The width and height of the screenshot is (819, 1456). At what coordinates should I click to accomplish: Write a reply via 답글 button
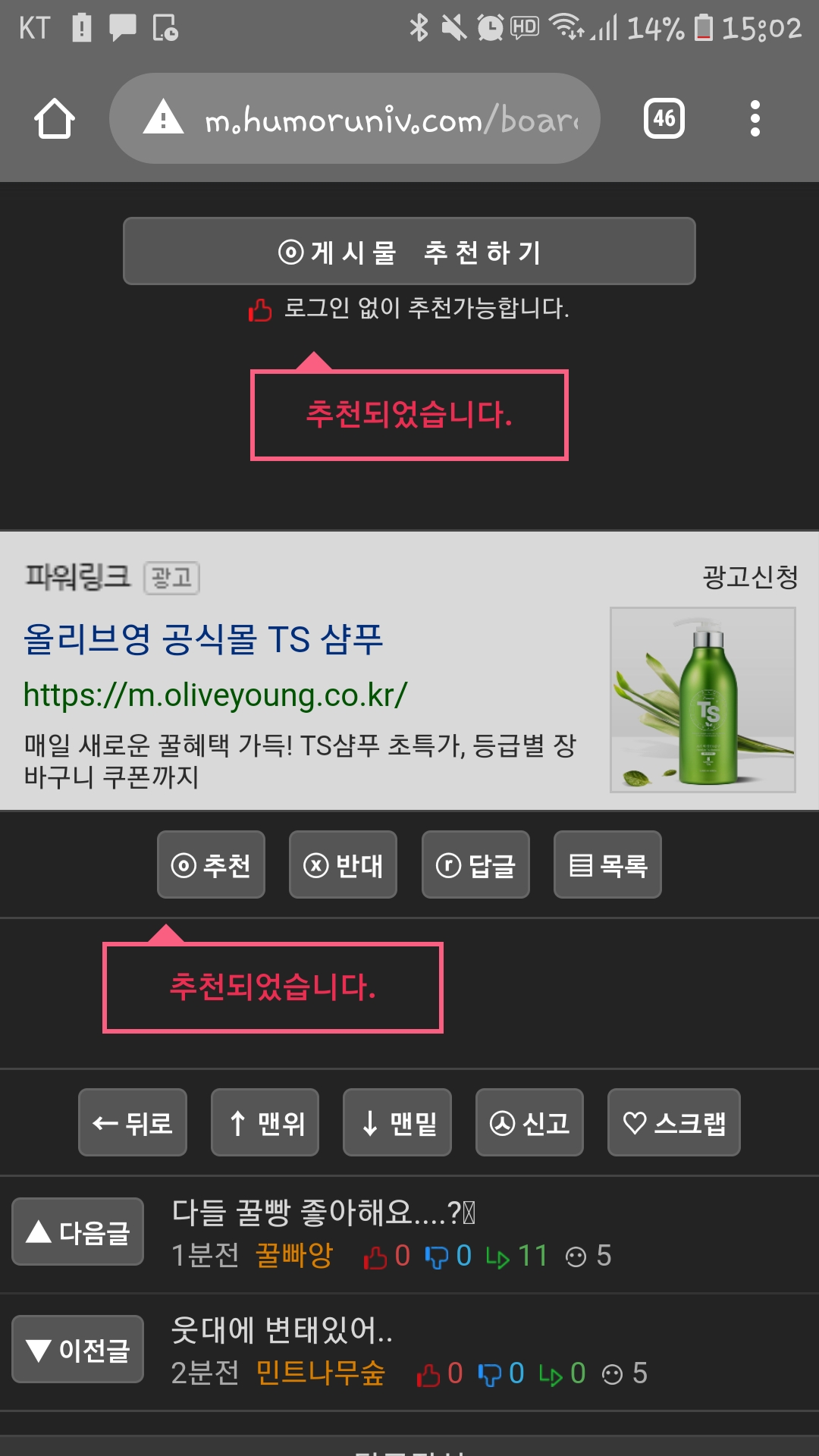[x=475, y=864]
